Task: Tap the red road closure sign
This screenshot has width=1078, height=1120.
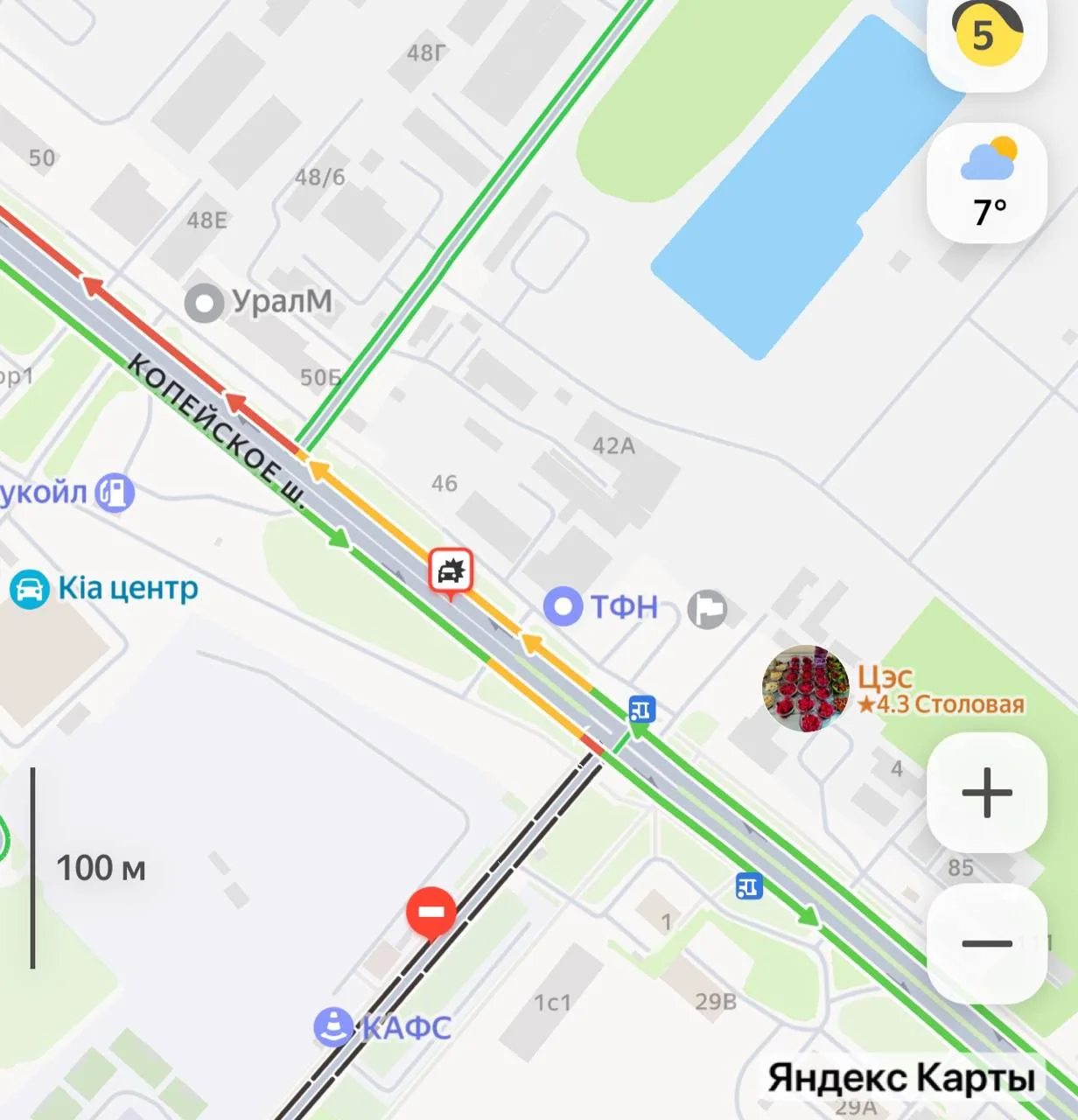Action: click(x=431, y=911)
